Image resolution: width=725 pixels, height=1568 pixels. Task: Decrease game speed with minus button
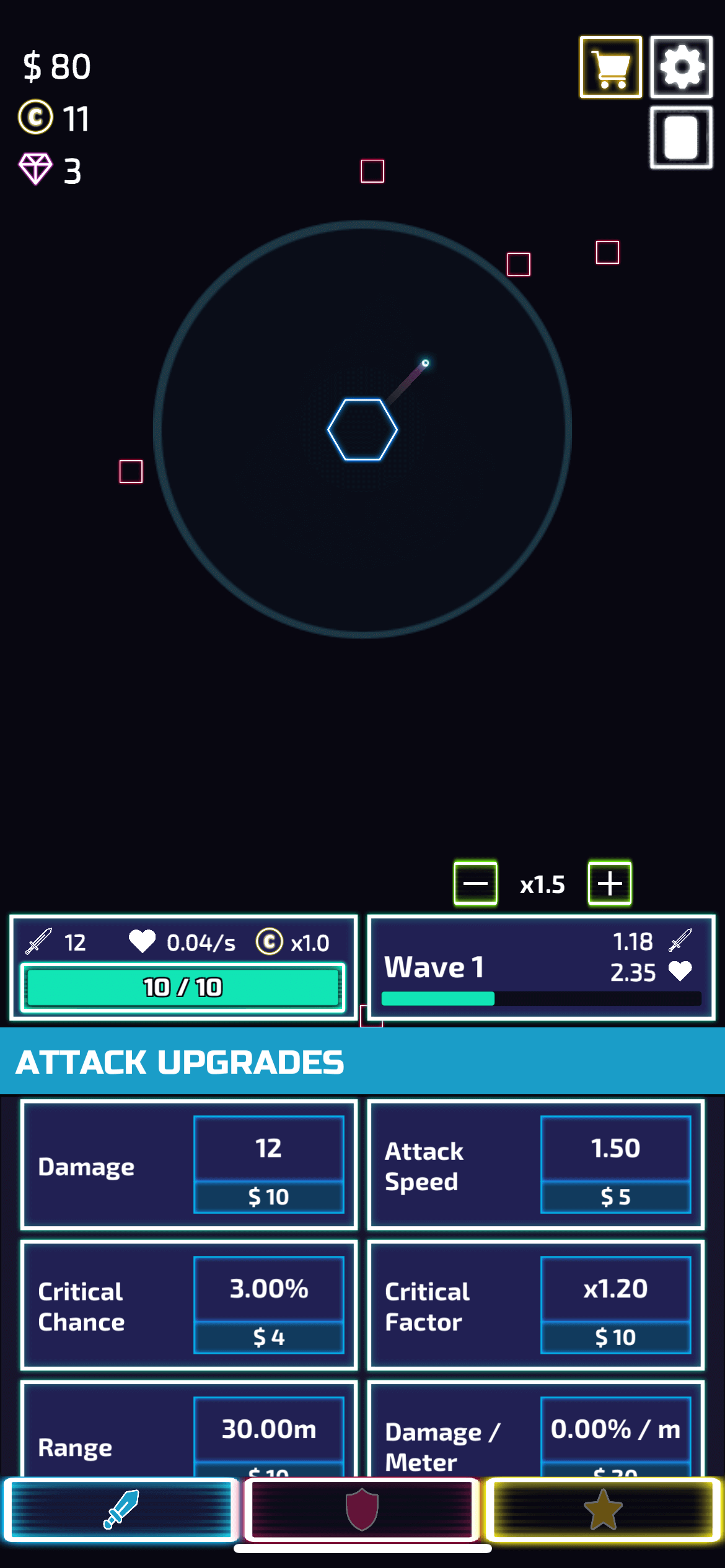(475, 883)
